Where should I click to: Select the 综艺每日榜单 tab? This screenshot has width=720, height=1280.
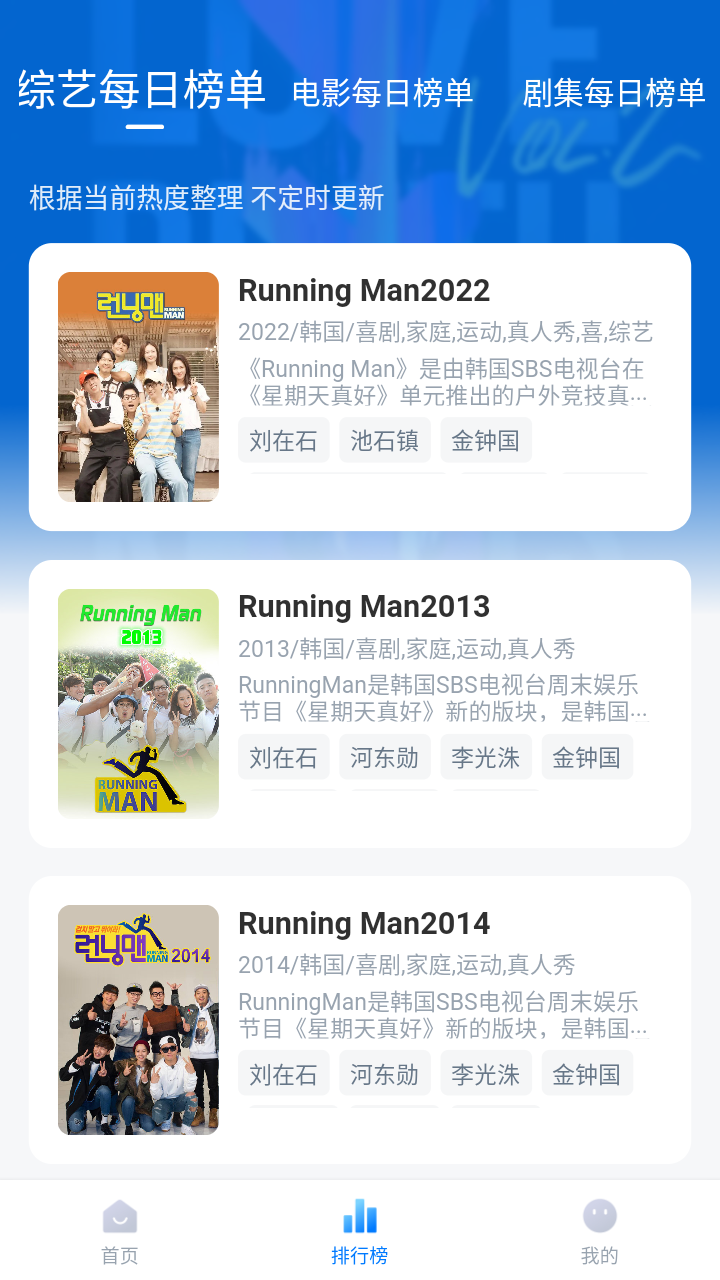[142, 90]
